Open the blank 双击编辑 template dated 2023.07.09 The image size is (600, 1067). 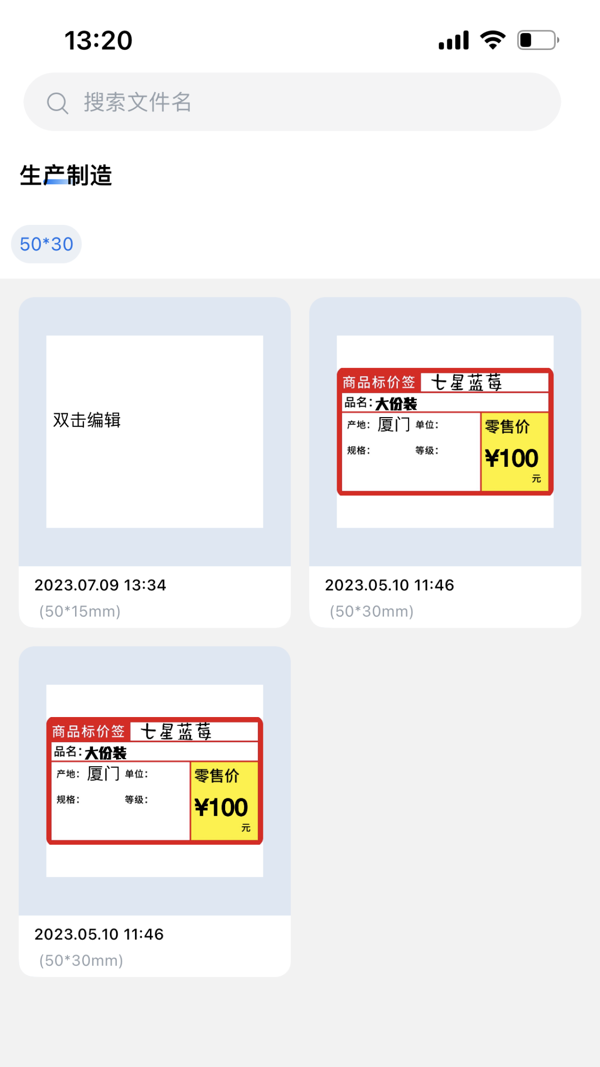[x=155, y=432]
